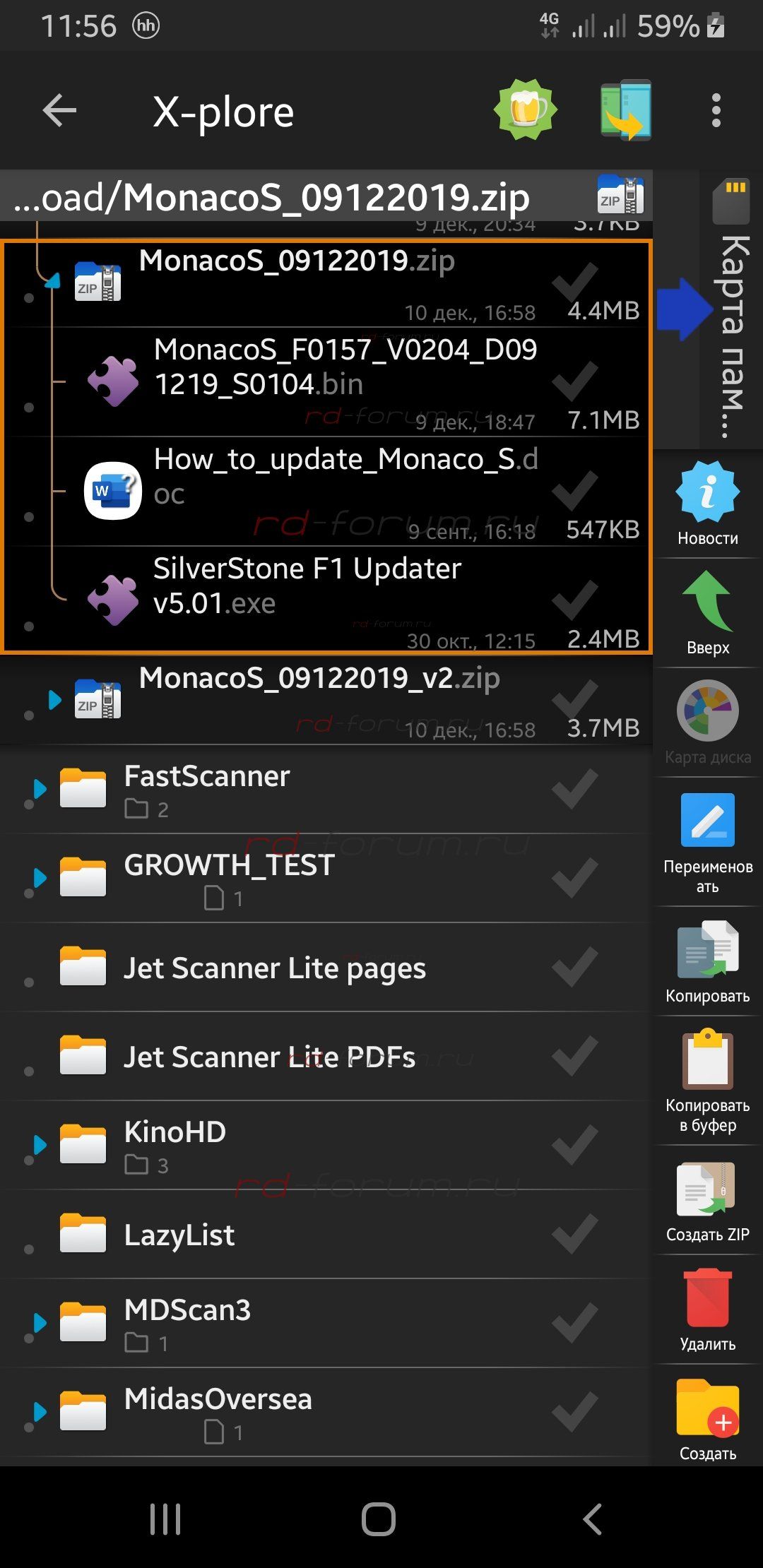Image resolution: width=763 pixels, height=1568 pixels.
Task: Open the three-dot overflow menu
Action: click(x=716, y=111)
